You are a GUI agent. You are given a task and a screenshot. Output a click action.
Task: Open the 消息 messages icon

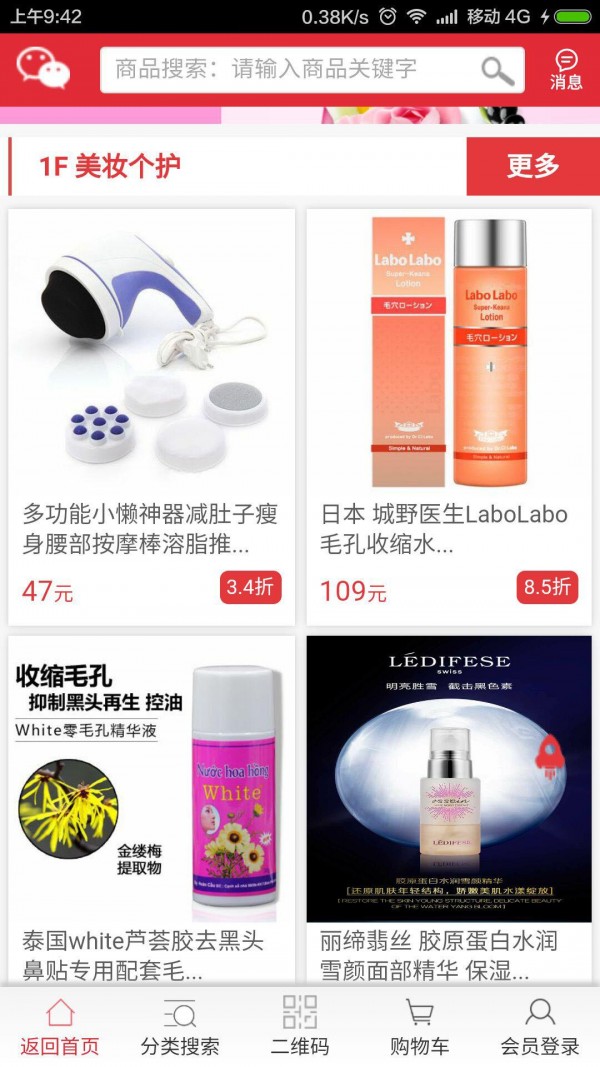[566, 70]
